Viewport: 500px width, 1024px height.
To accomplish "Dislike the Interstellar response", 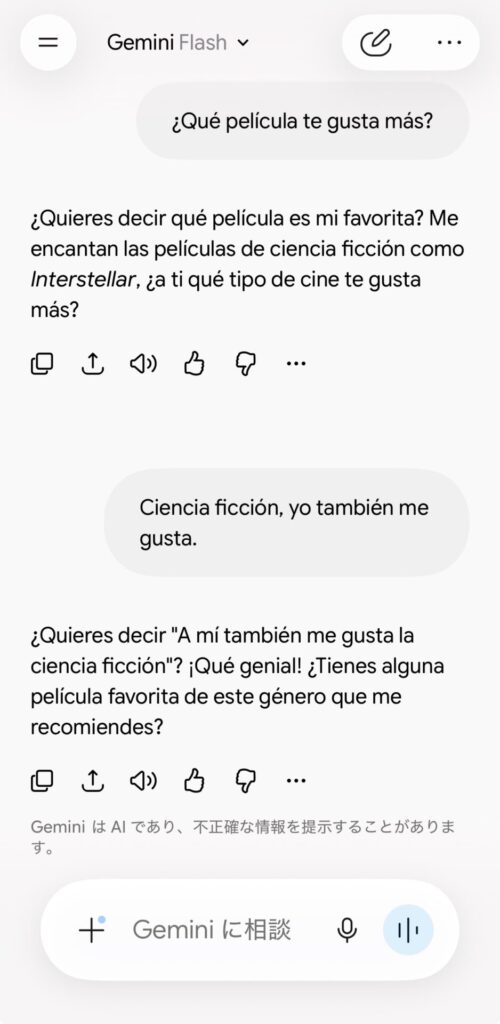I will (x=245, y=364).
